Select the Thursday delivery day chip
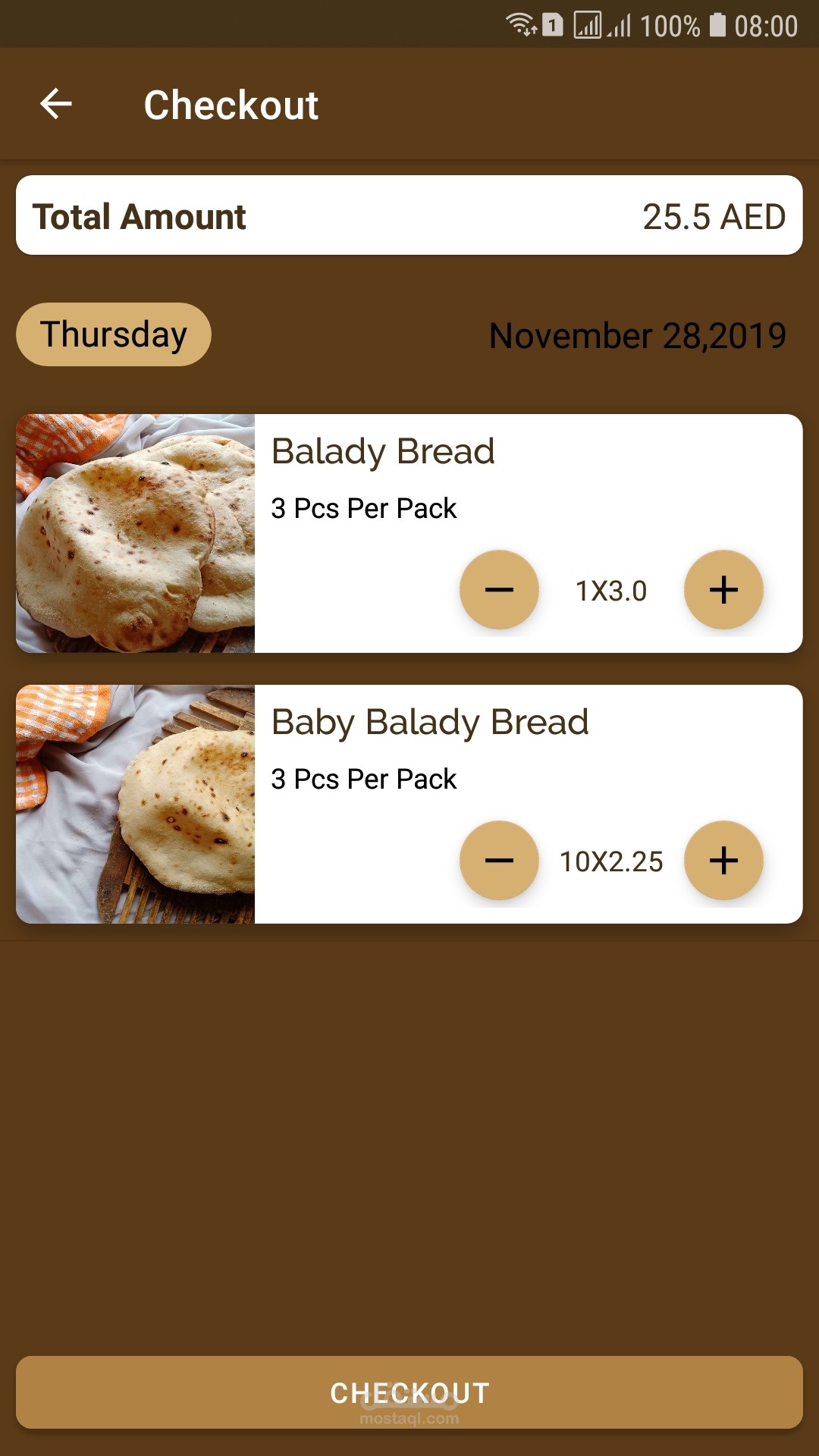Screen dimensions: 819x1456 [114, 334]
